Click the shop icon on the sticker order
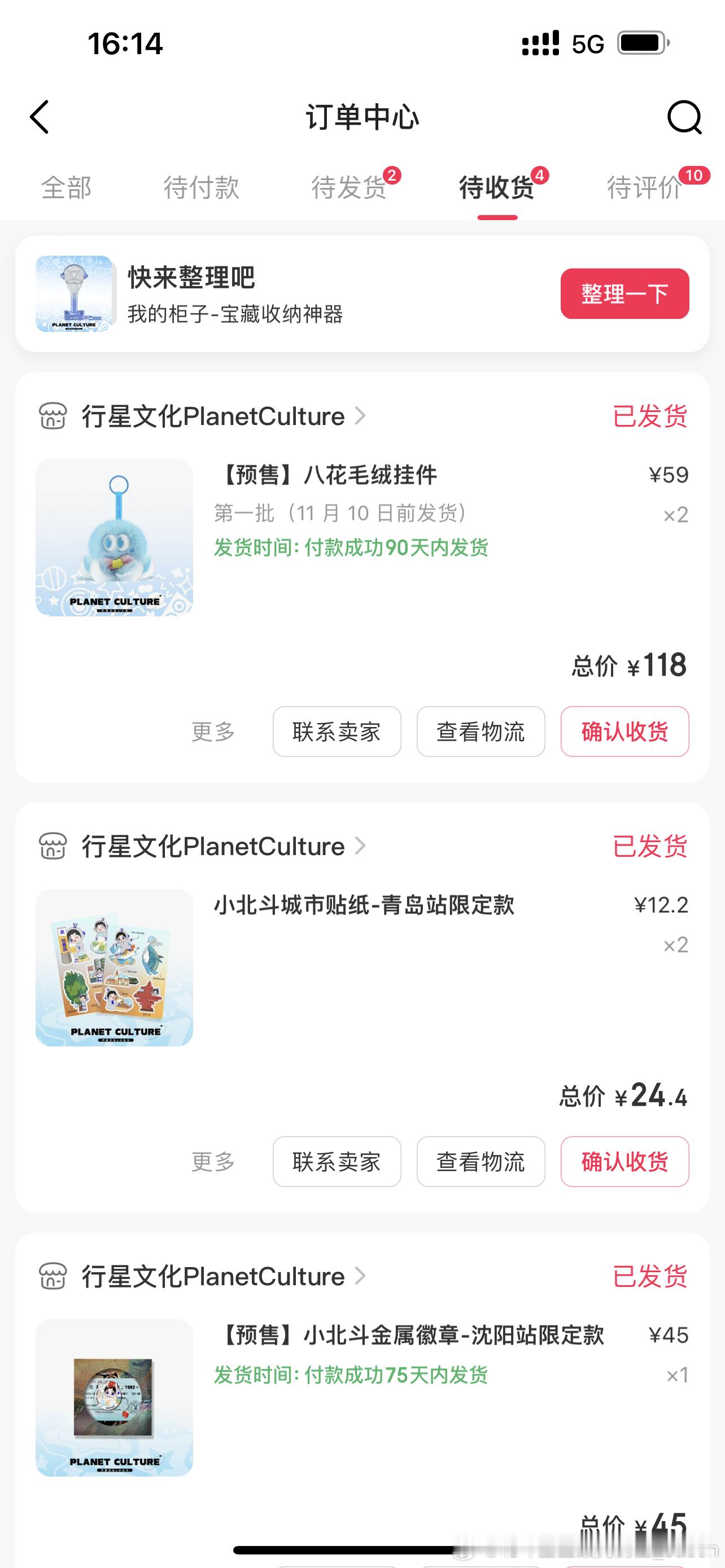Image resolution: width=725 pixels, height=1568 pixels. [53, 846]
